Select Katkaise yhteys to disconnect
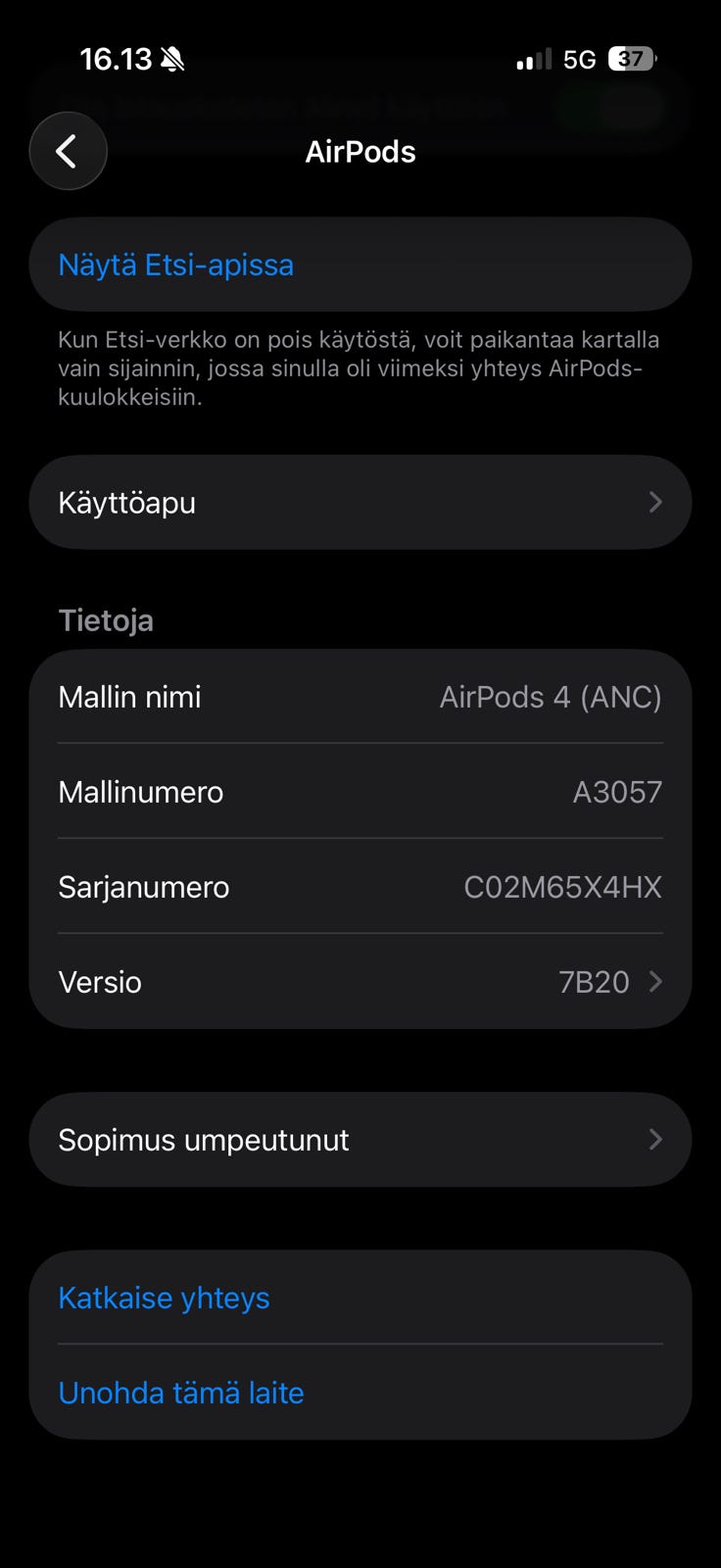The width and height of the screenshot is (721, 1568). [165, 1298]
